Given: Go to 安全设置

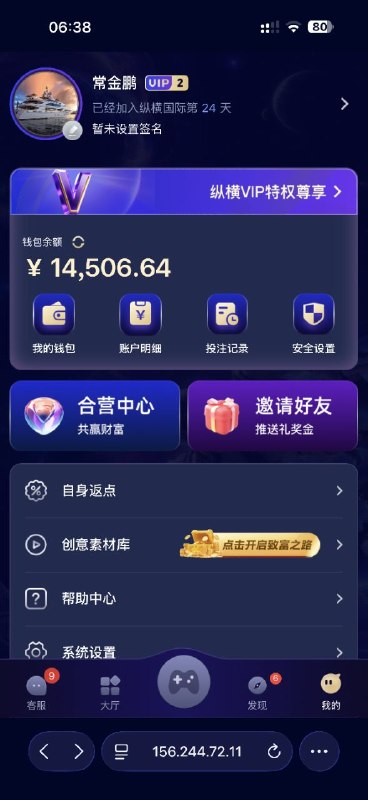Looking at the screenshot, I should click(x=314, y=324).
